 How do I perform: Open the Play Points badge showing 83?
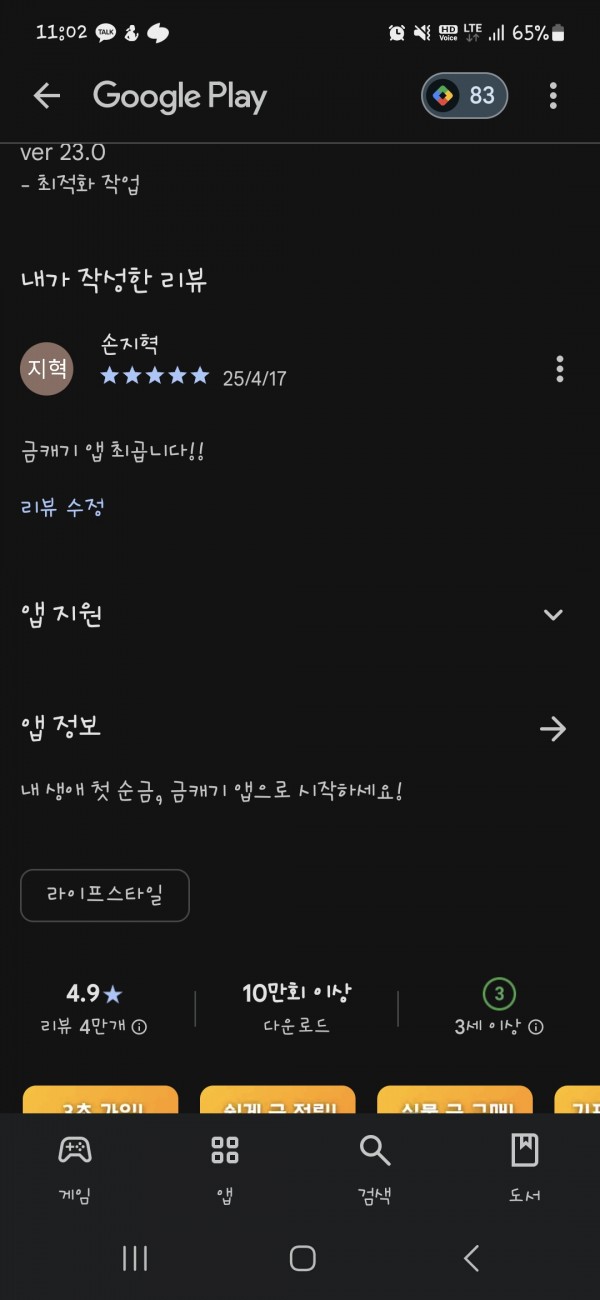pyautogui.click(x=464, y=96)
